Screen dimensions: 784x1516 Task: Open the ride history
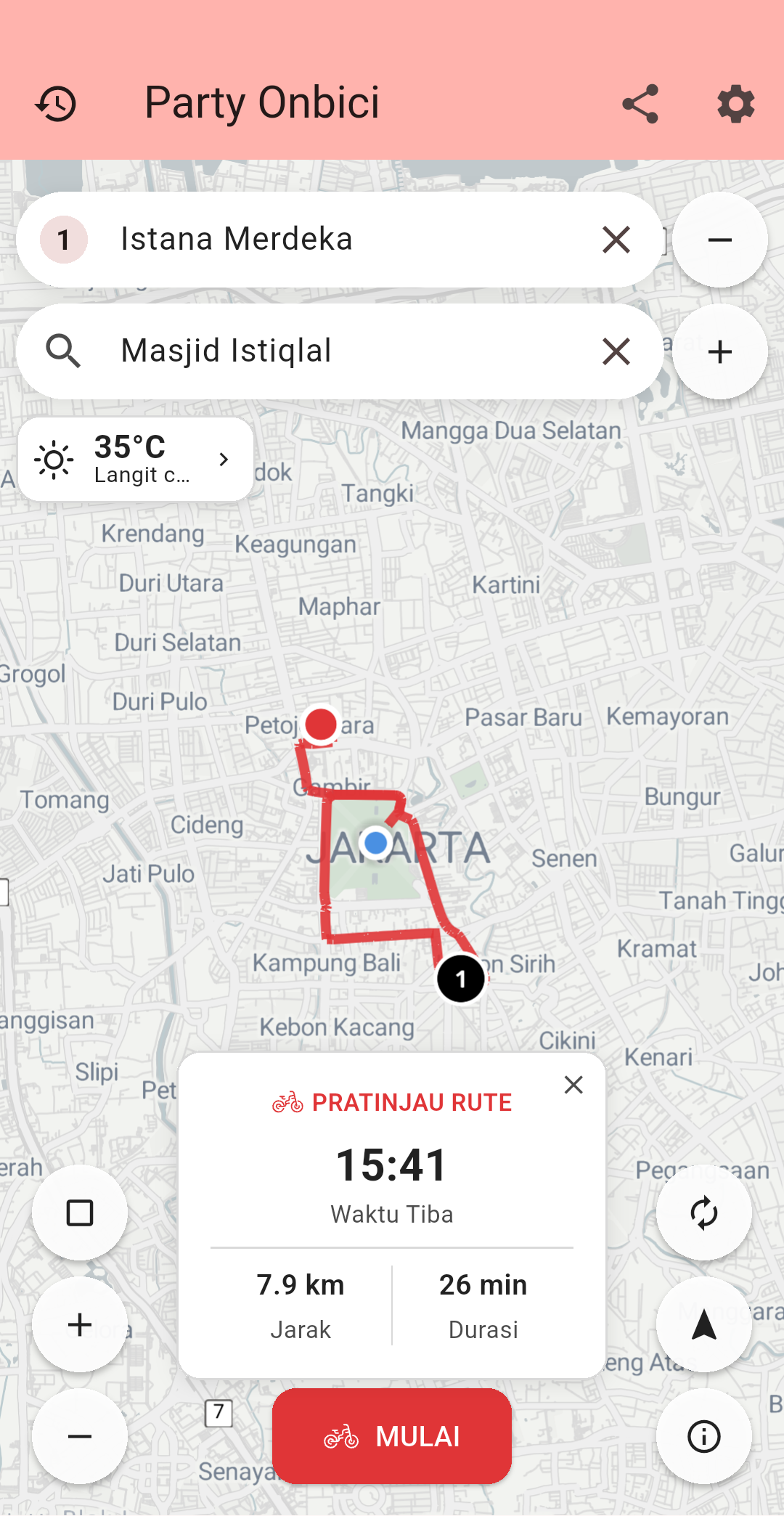(57, 103)
